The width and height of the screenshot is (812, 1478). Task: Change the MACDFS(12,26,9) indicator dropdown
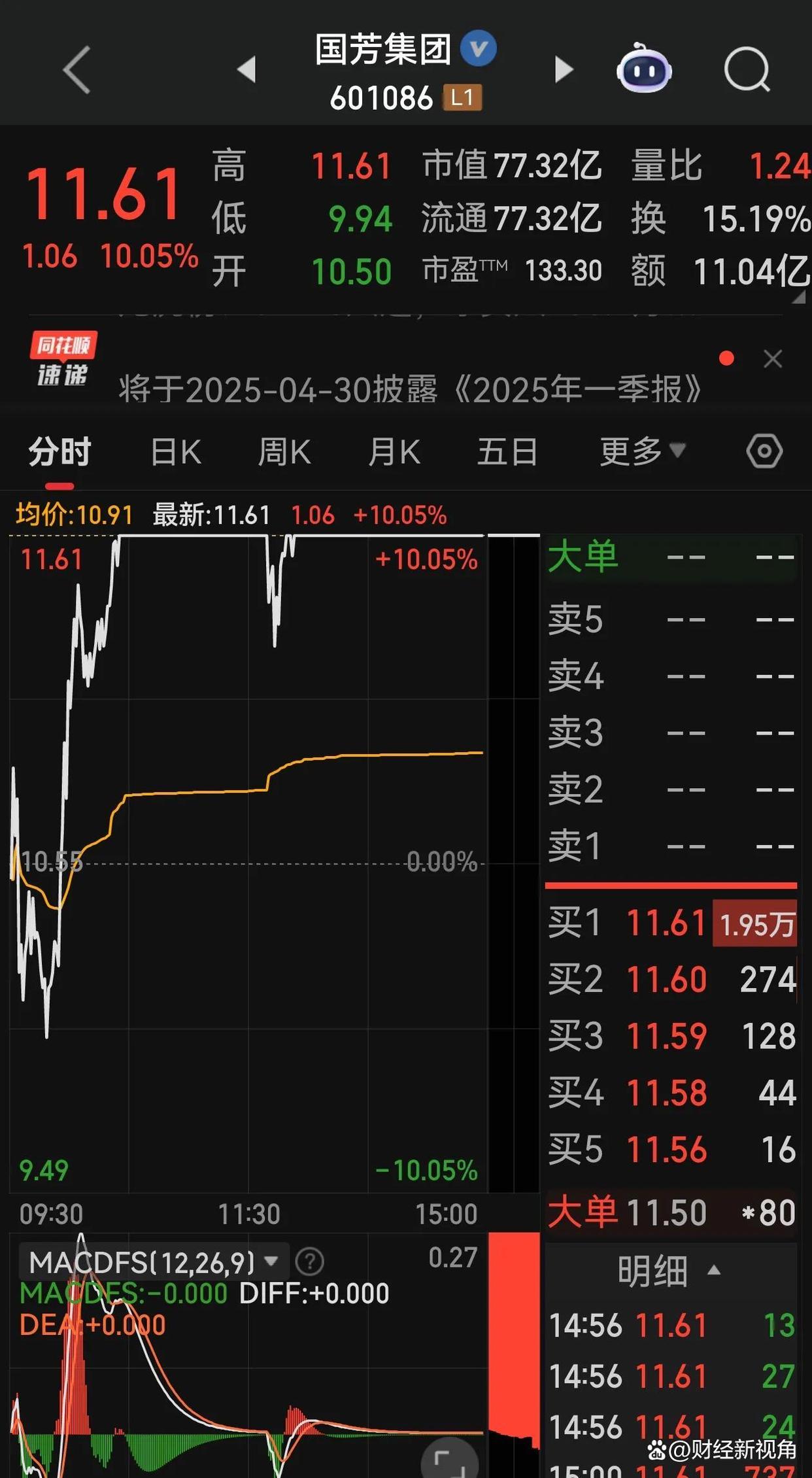[154, 1262]
